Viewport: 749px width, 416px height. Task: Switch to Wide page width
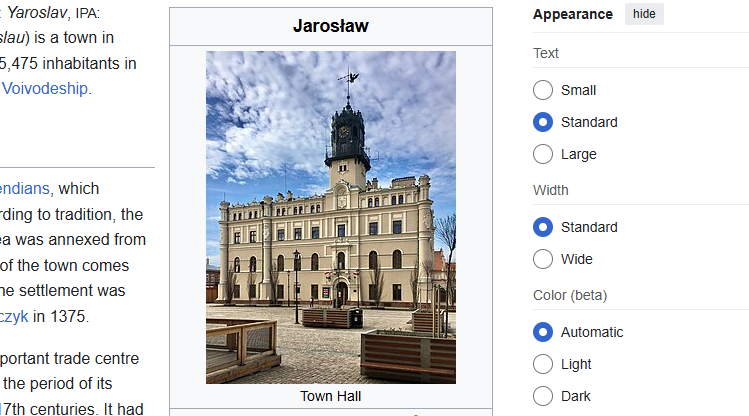point(543,259)
